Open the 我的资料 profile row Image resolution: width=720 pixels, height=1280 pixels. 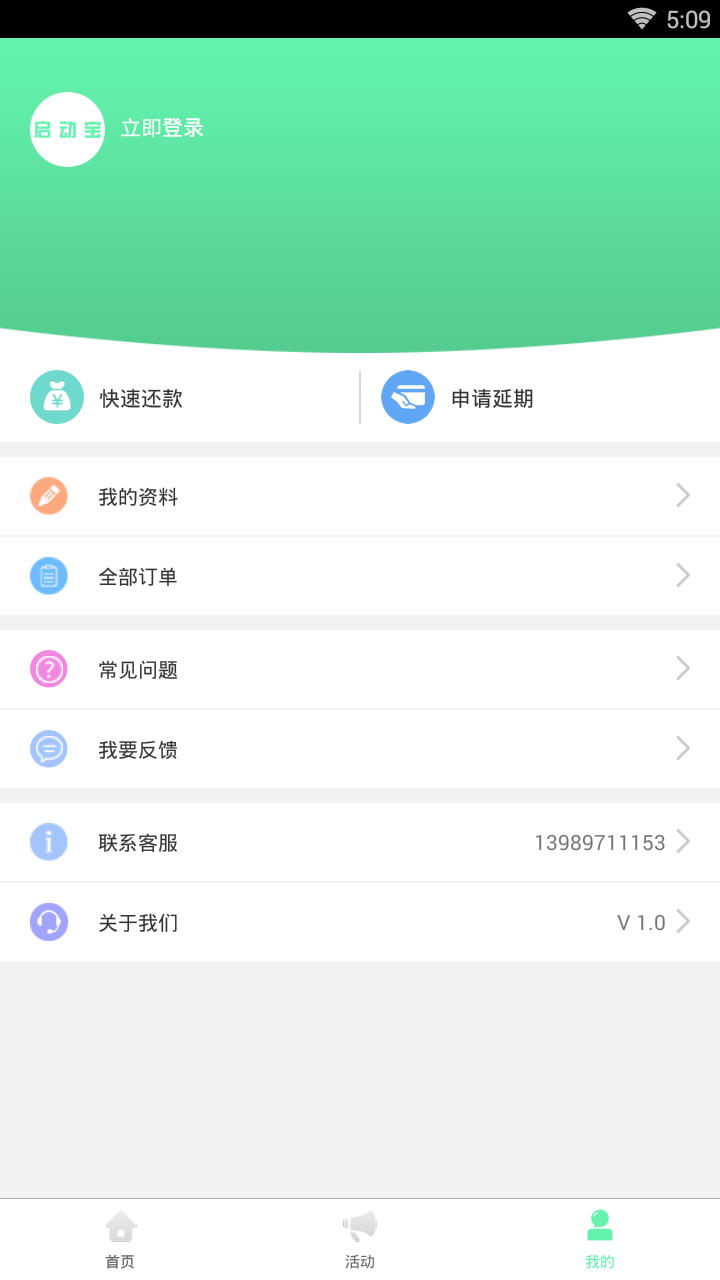[360, 497]
